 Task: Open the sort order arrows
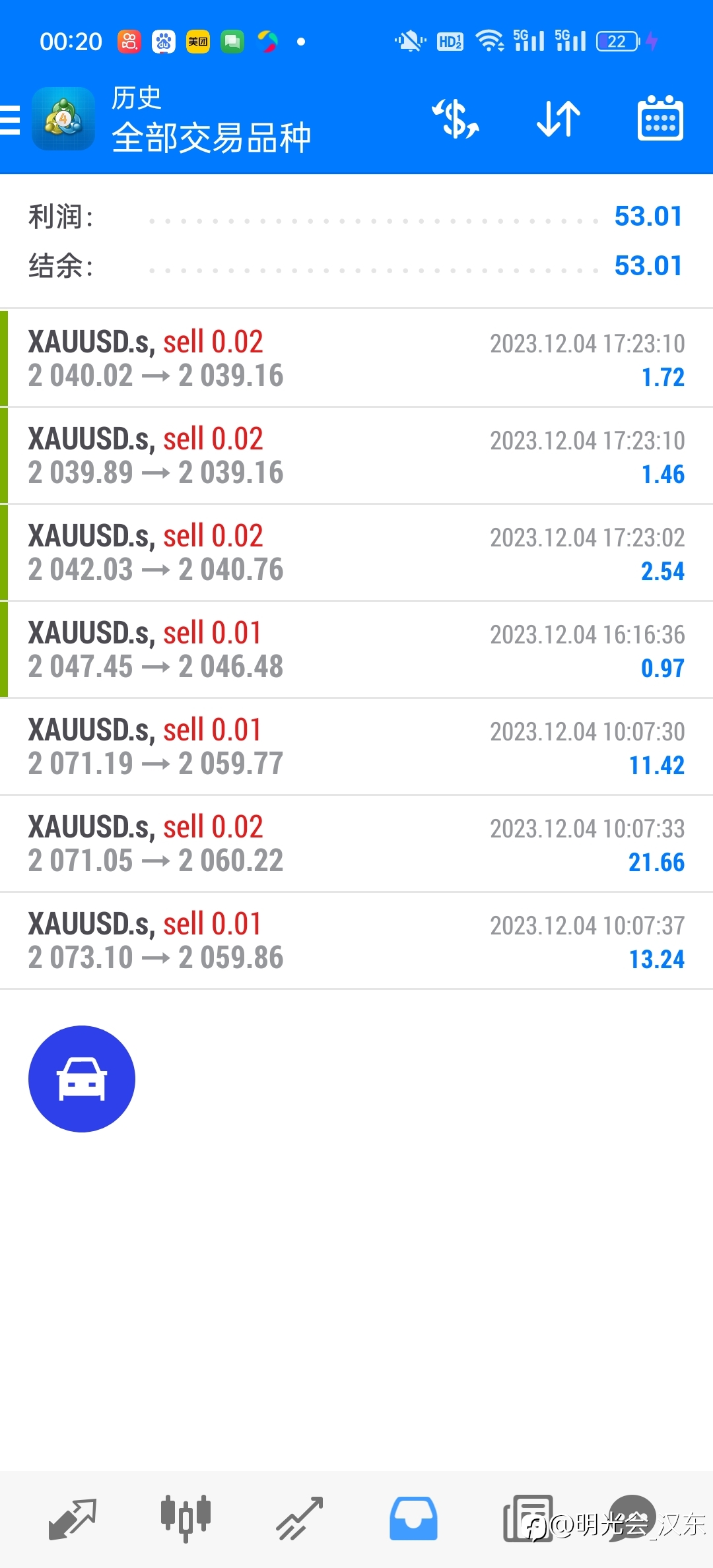pyautogui.click(x=559, y=119)
